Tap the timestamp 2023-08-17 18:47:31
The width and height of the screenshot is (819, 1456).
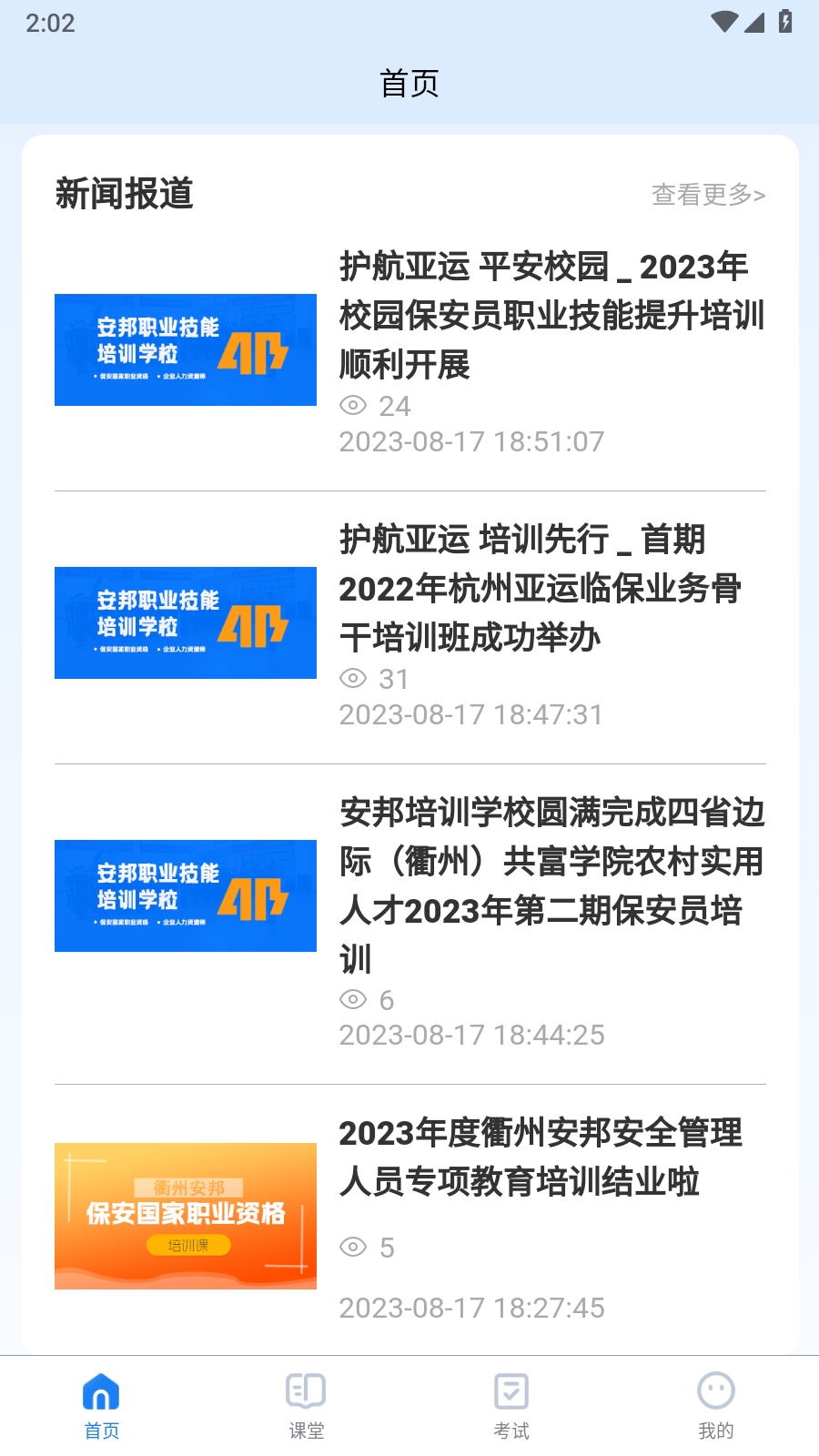pyautogui.click(x=471, y=715)
